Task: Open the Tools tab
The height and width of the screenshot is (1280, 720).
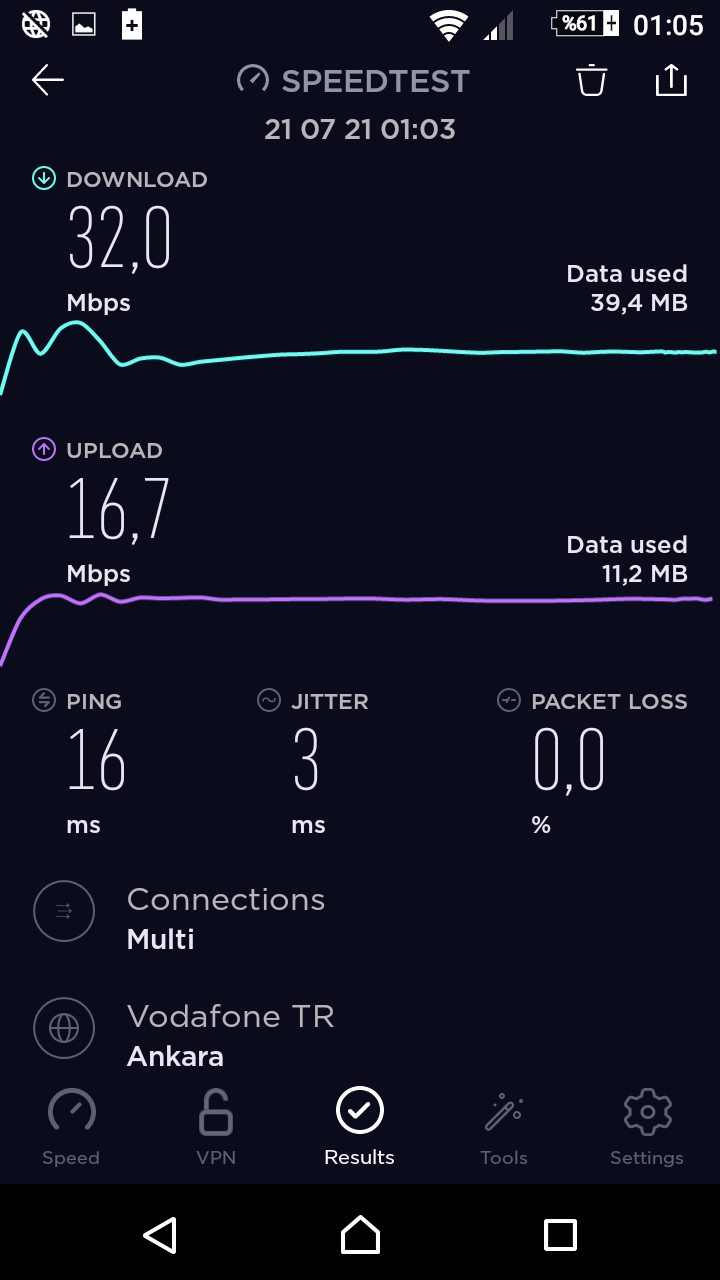Action: tap(503, 1127)
